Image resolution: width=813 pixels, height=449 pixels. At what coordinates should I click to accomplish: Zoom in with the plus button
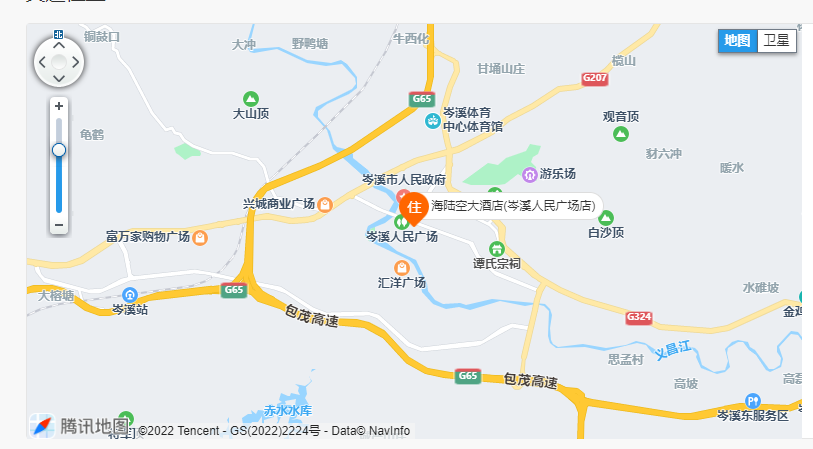click(59, 106)
